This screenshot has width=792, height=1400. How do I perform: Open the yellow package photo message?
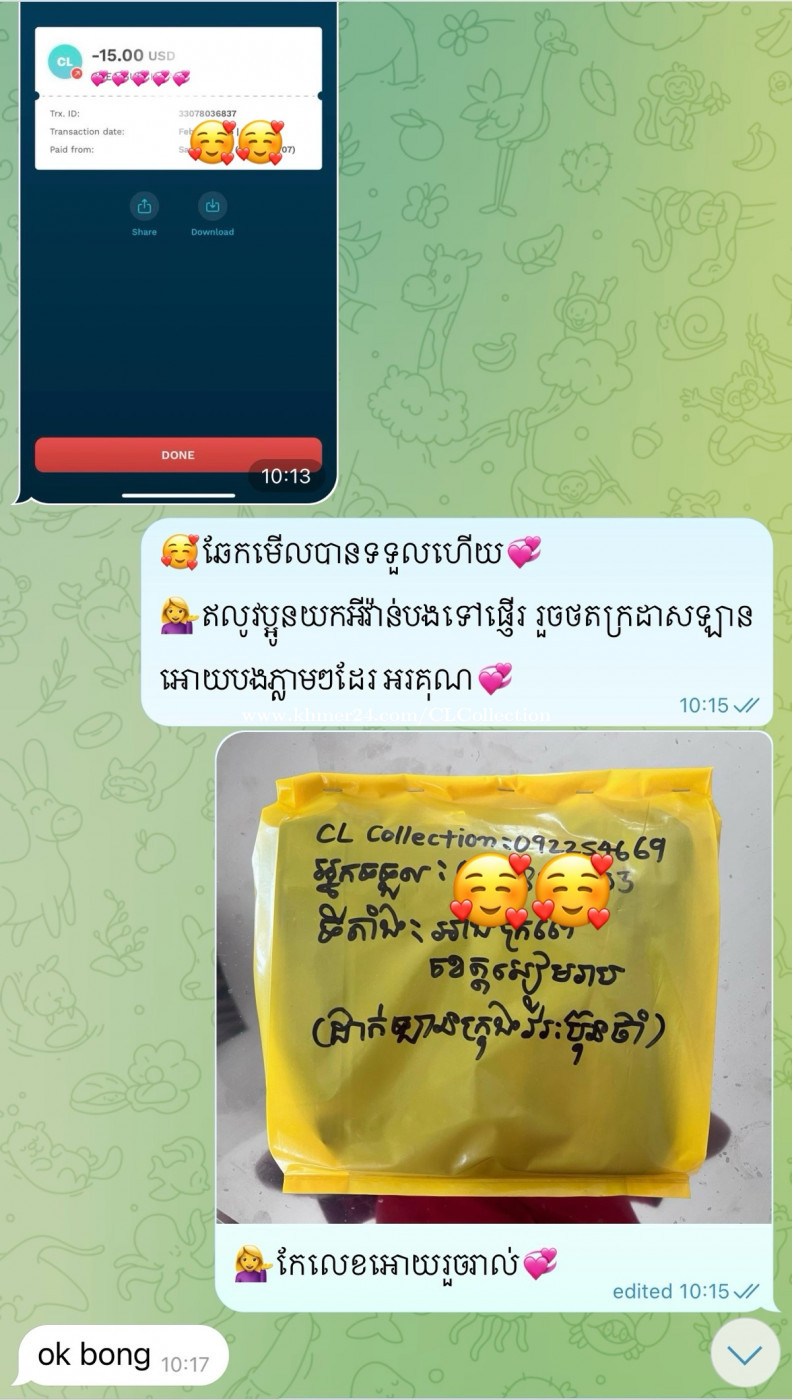coord(494,977)
